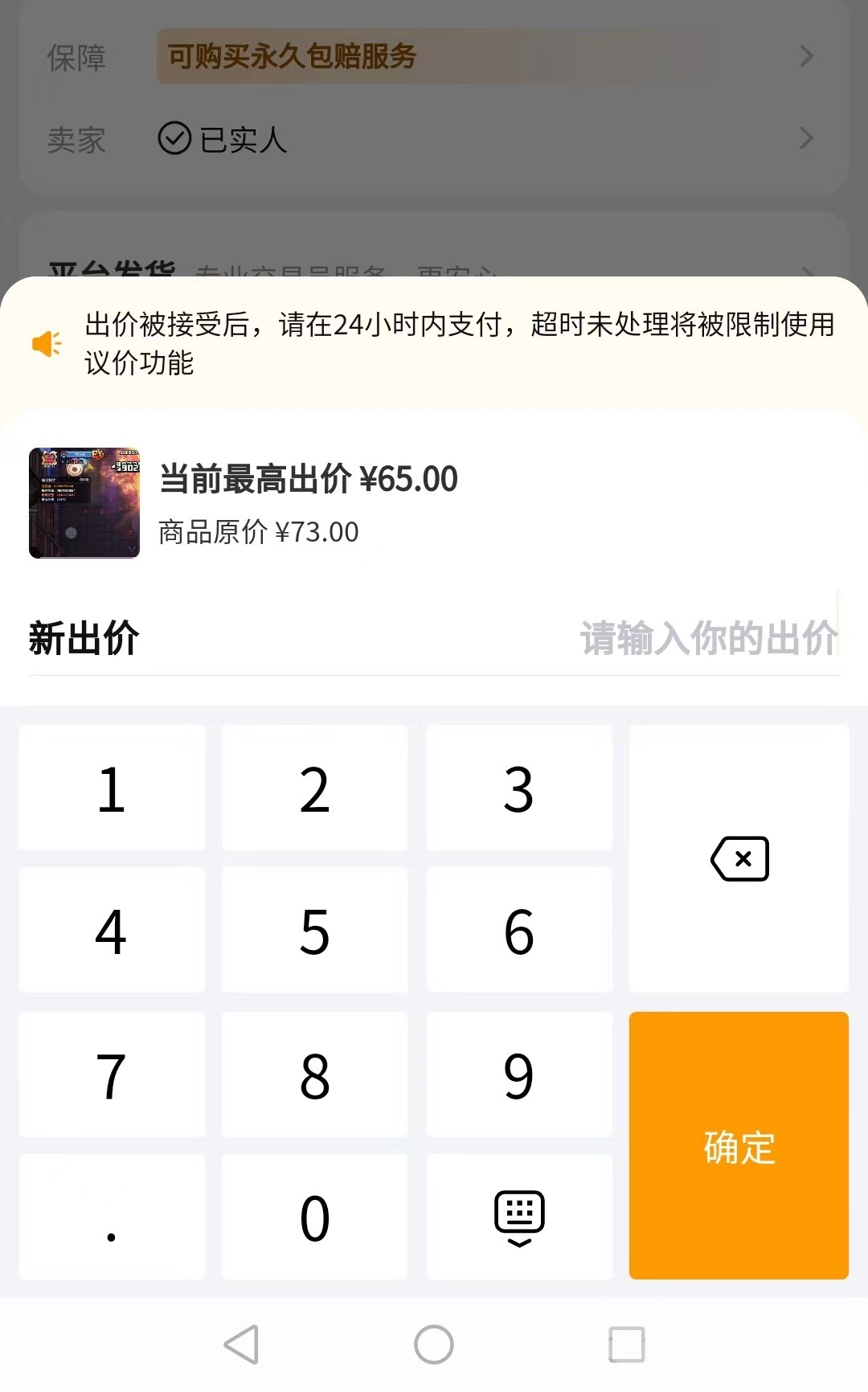Screen dimensions: 868x1392
Task: Enter digit 6 on the keypad
Action: (518, 931)
